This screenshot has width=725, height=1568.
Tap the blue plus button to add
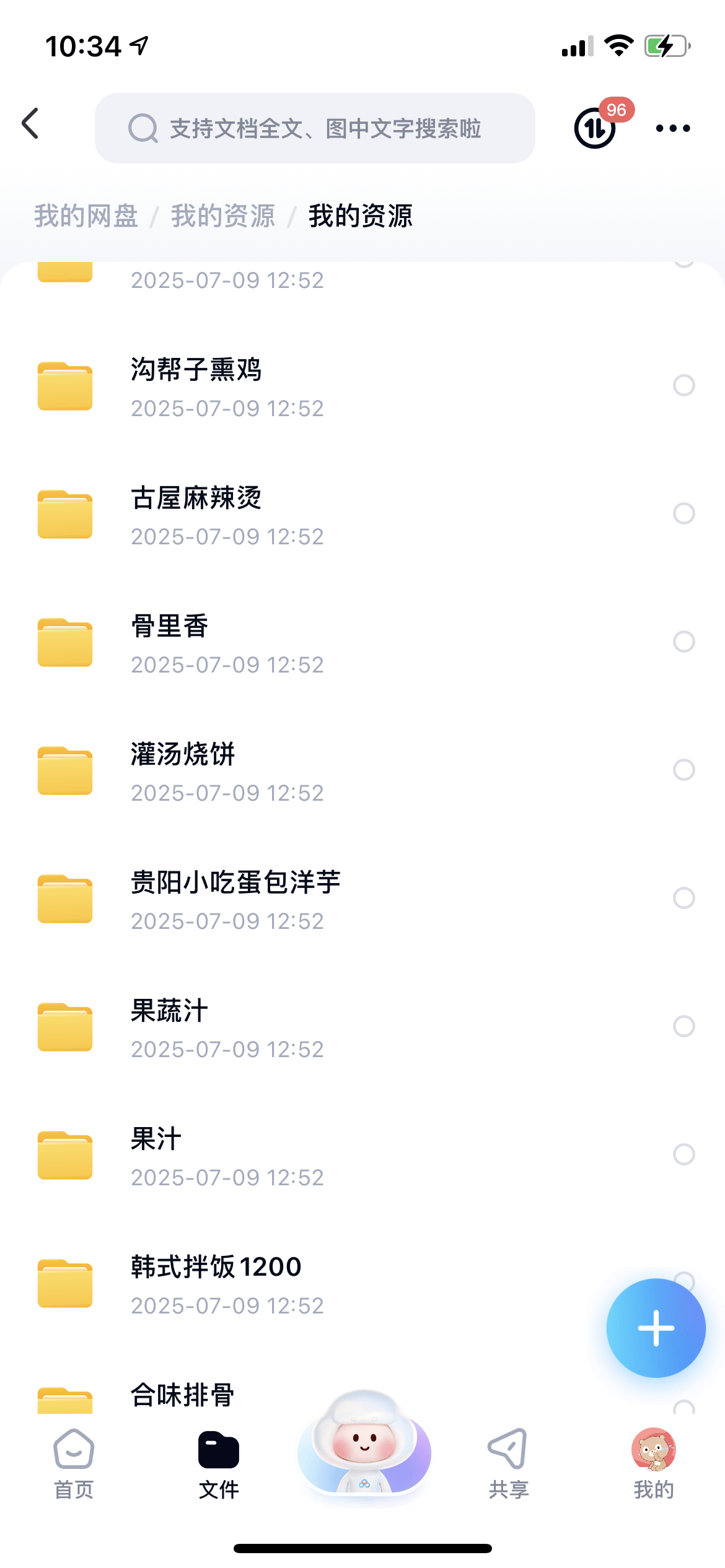656,1328
